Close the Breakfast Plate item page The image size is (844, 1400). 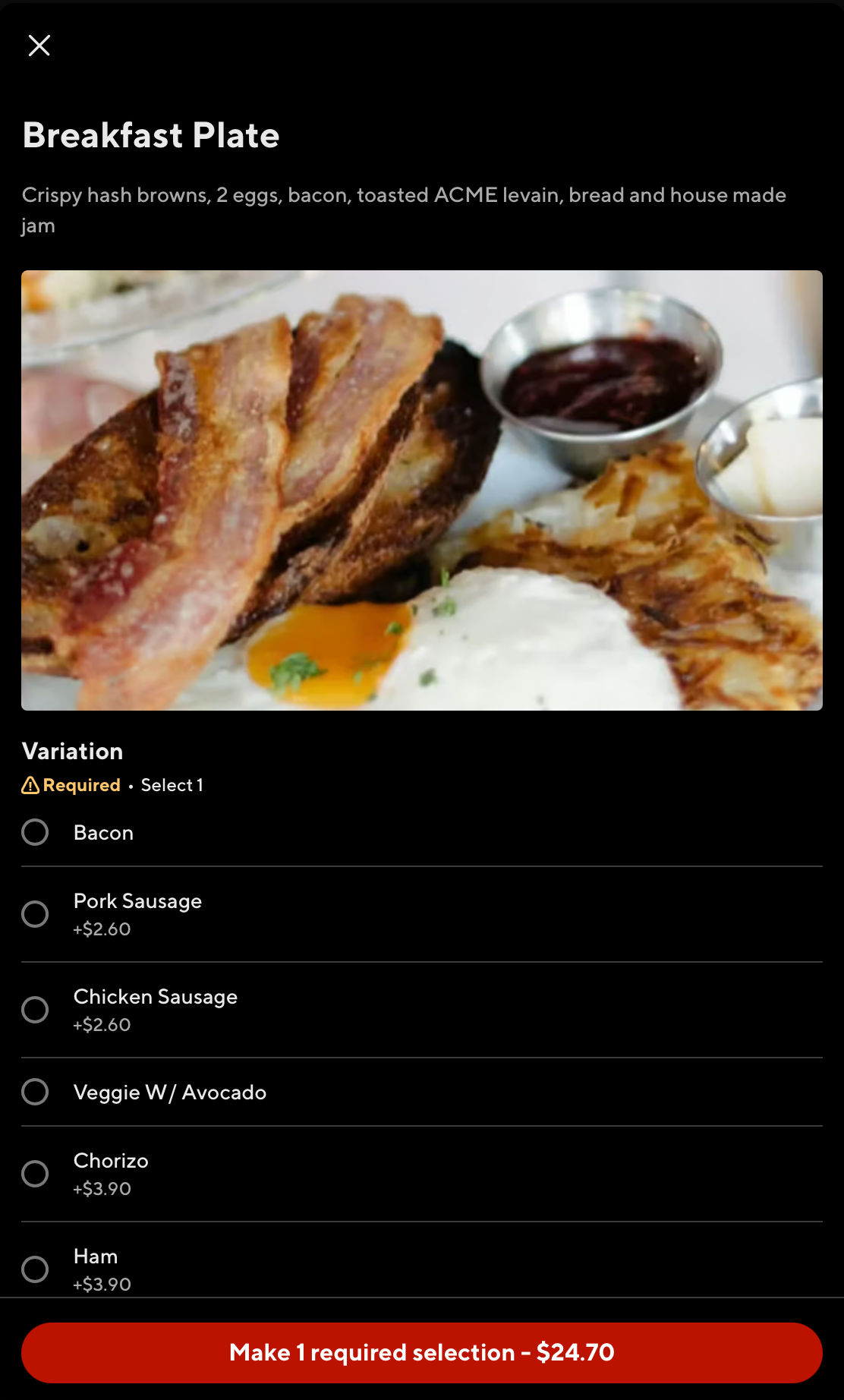39,46
